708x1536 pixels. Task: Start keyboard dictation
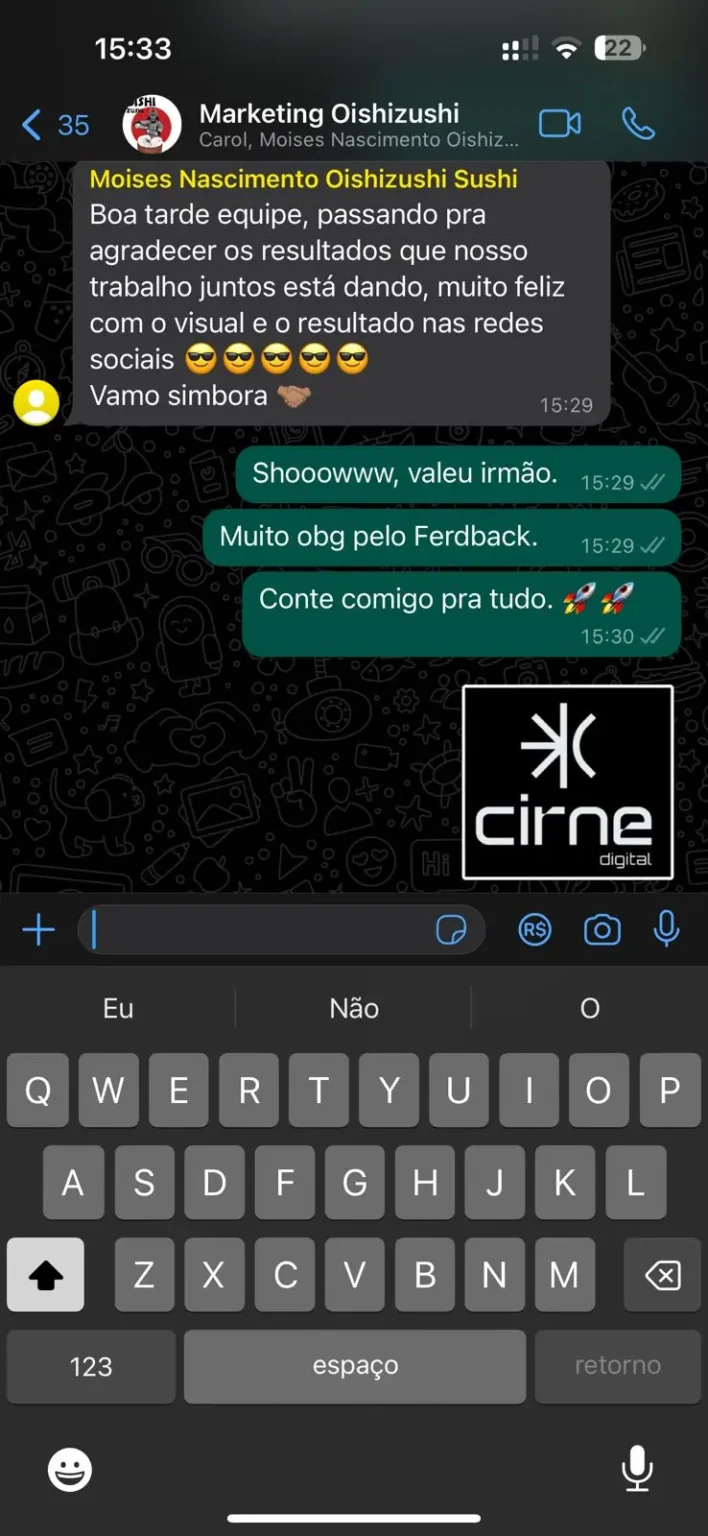(636, 1470)
